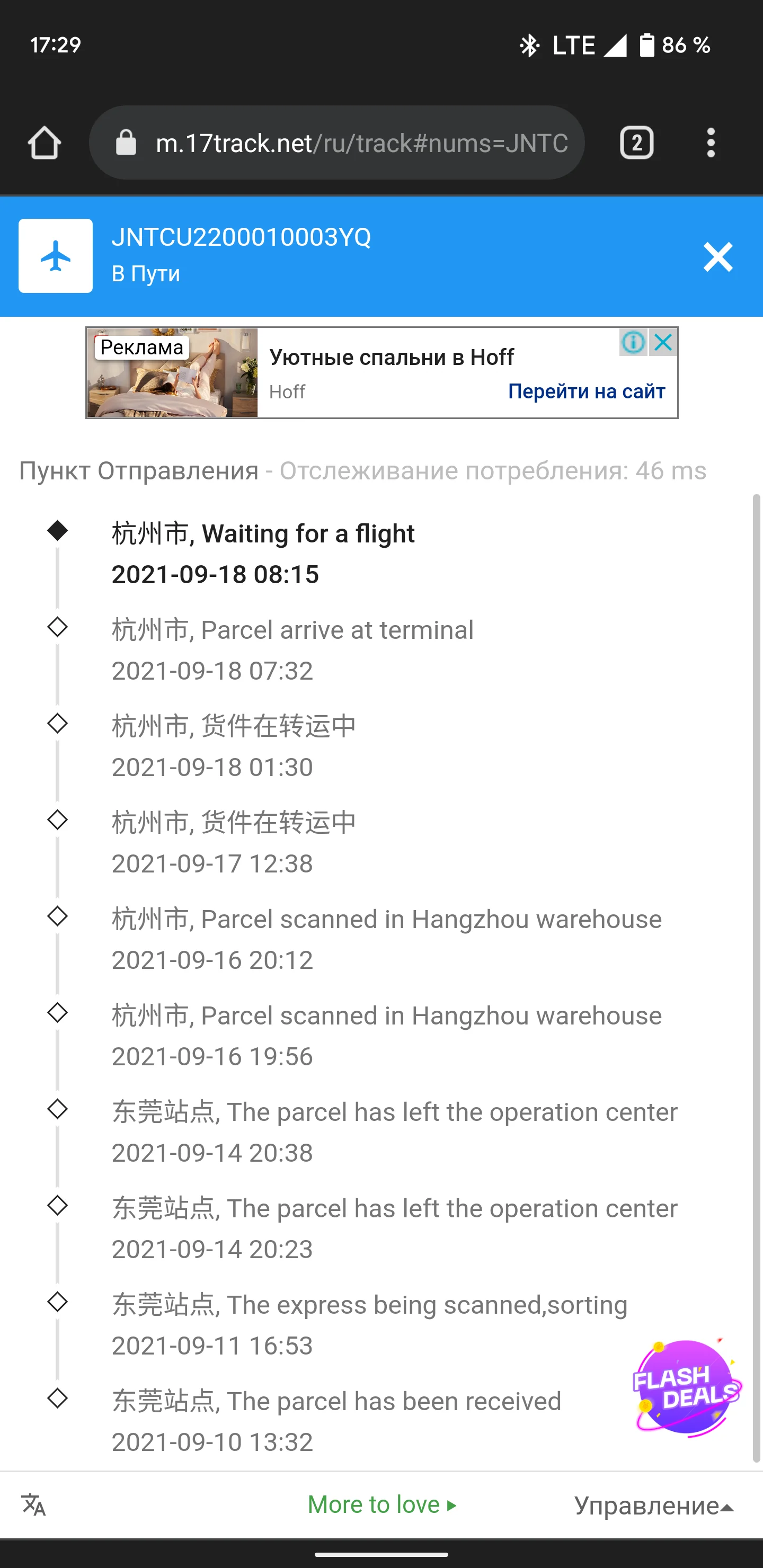The image size is (763, 1568).
Task: Open the ad info icon
Action: coord(633,342)
